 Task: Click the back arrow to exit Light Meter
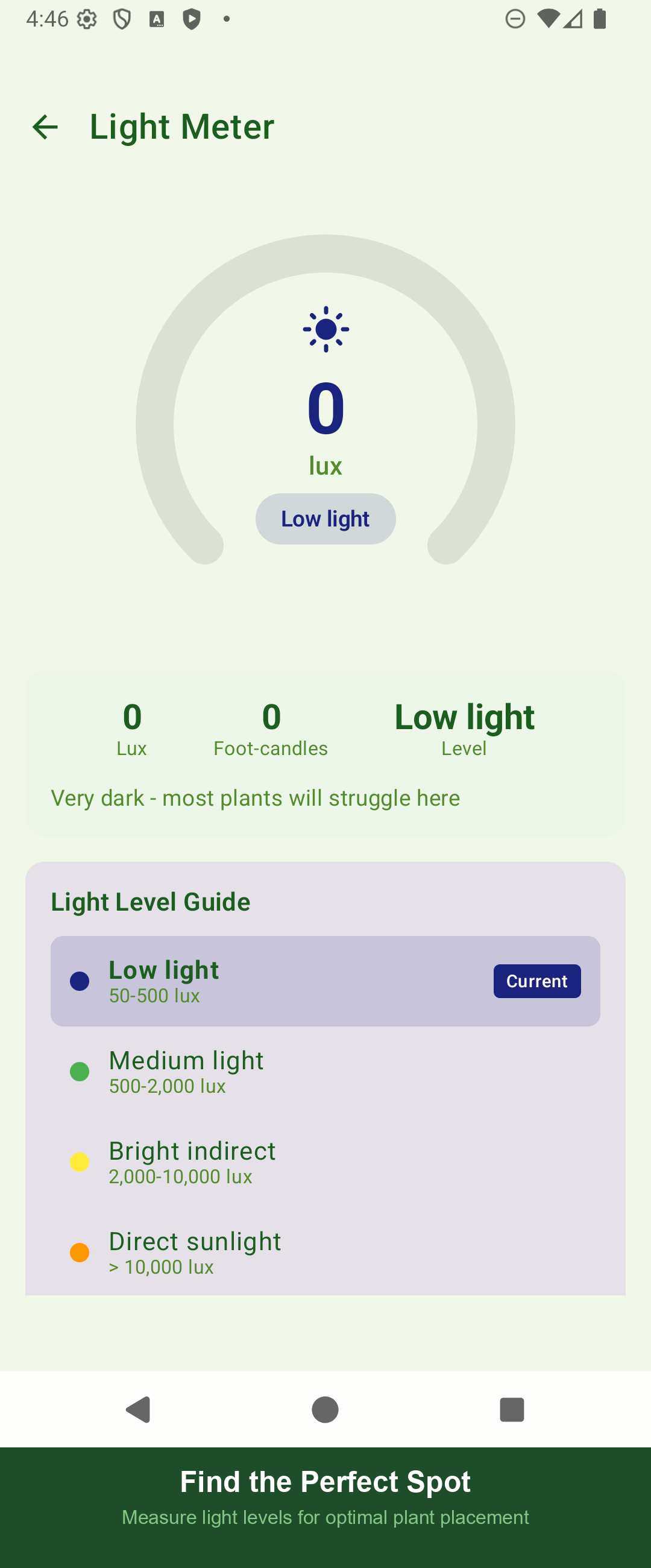click(45, 126)
